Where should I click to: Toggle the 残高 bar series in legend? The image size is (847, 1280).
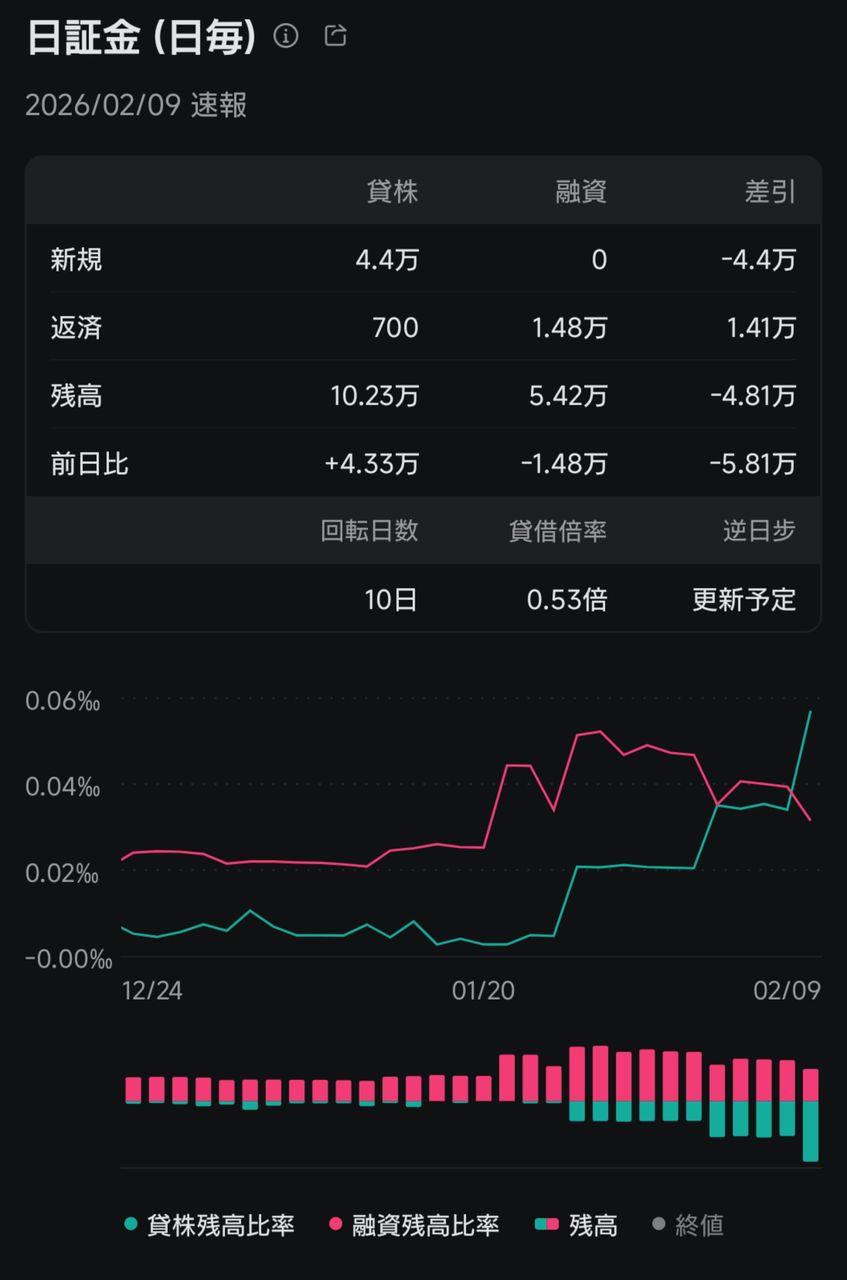tap(577, 1225)
